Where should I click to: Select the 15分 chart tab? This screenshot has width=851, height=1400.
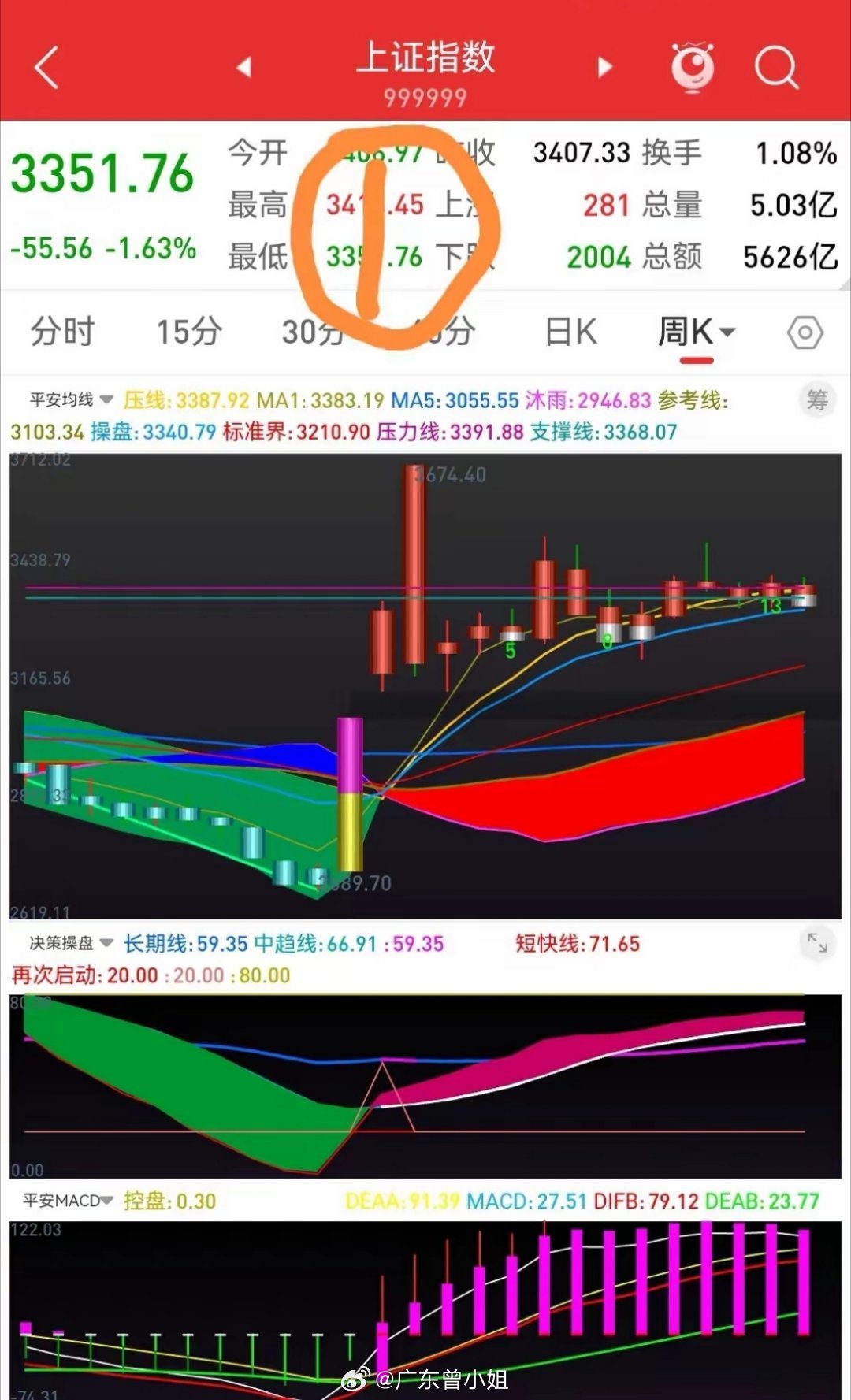tap(189, 332)
